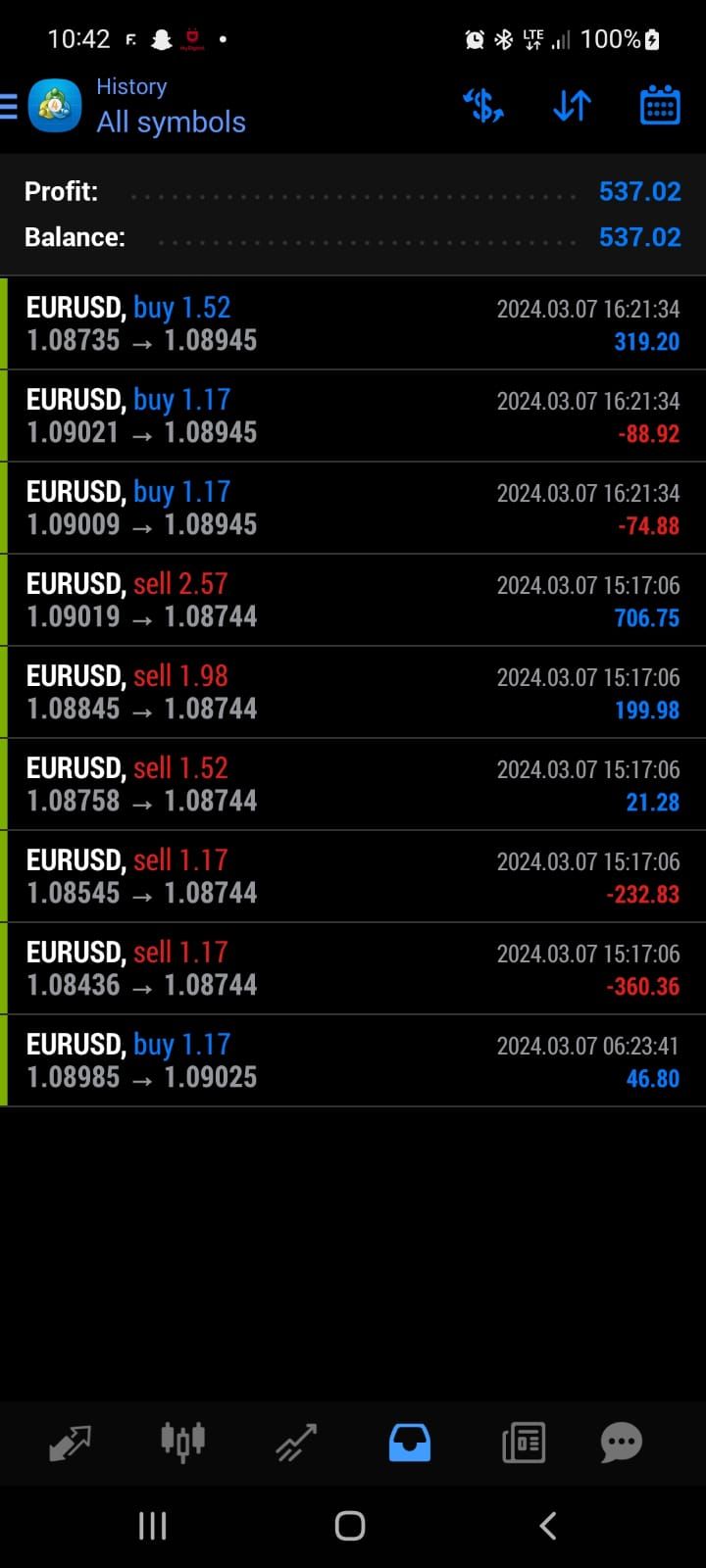Expand the EURUSD sell 1.98 trade
The image size is (706, 1568).
coord(353,692)
